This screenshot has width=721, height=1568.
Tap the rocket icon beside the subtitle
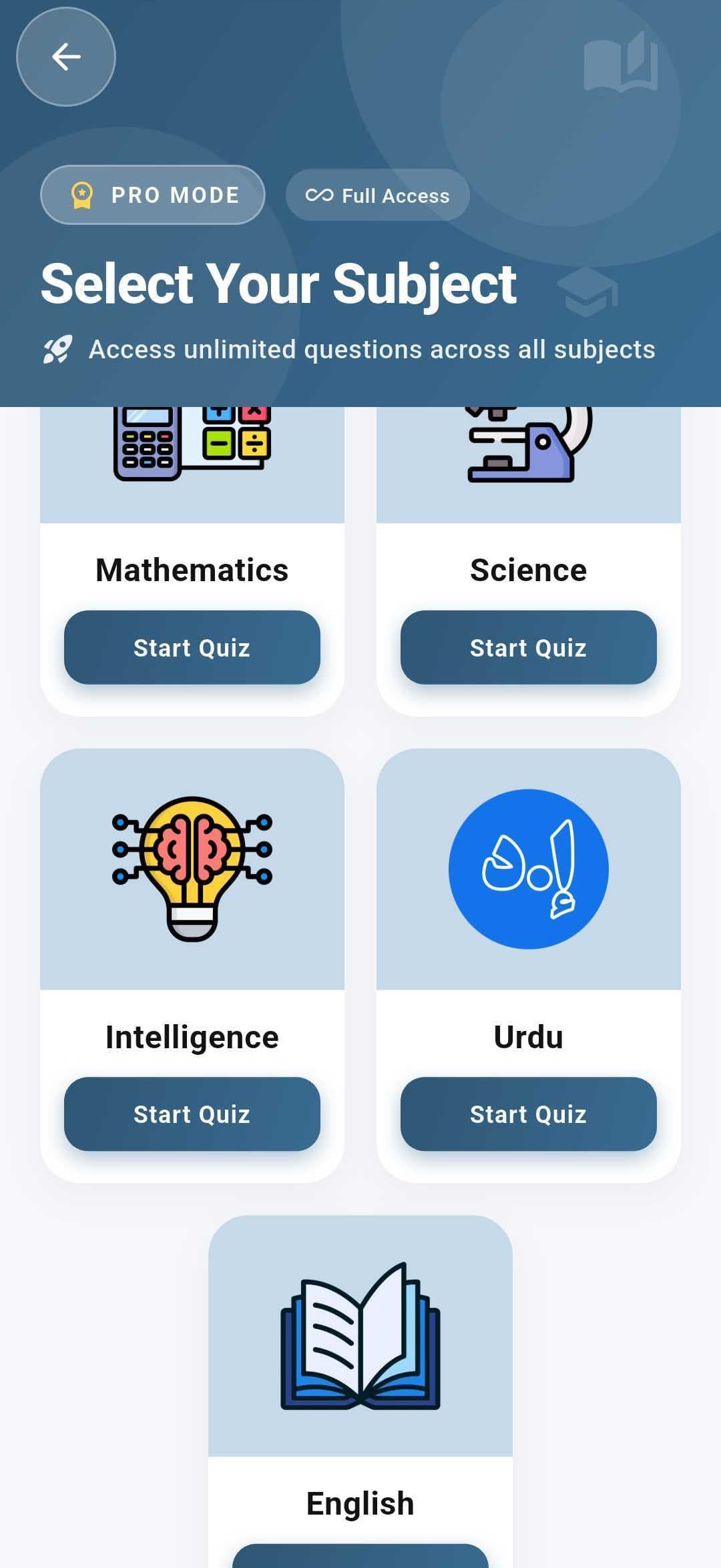click(57, 349)
